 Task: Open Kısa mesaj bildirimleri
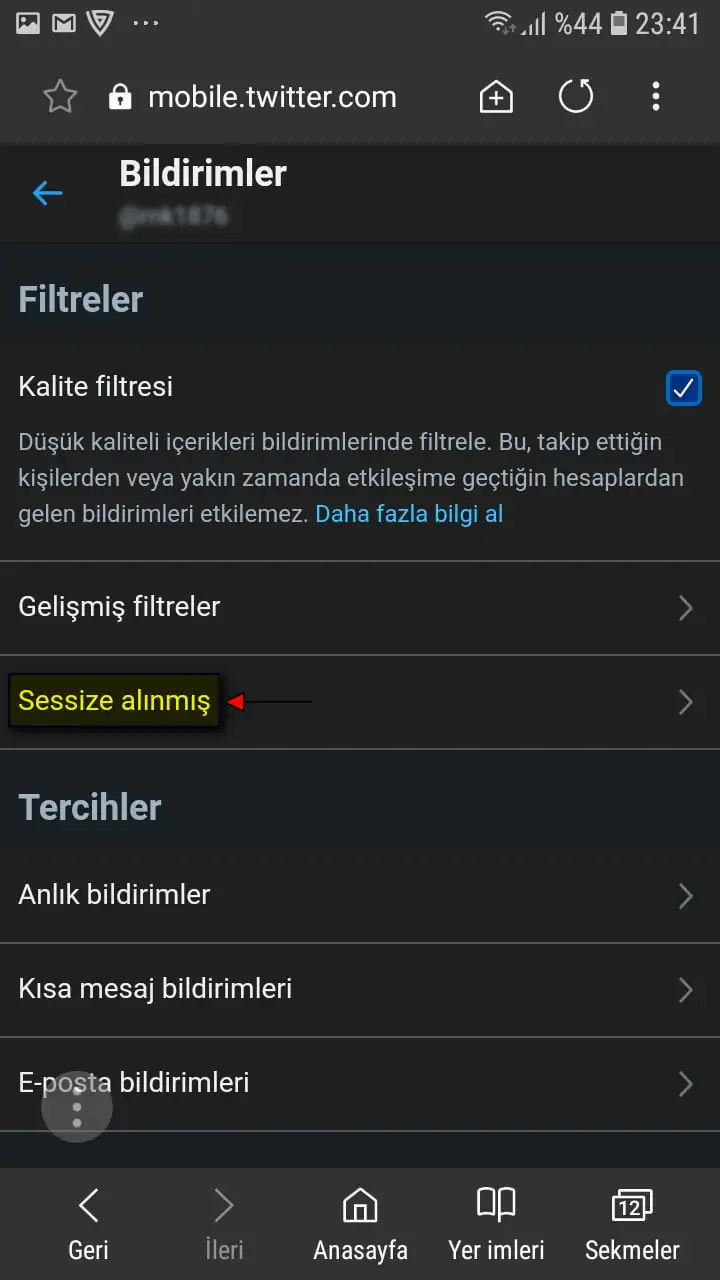point(360,989)
